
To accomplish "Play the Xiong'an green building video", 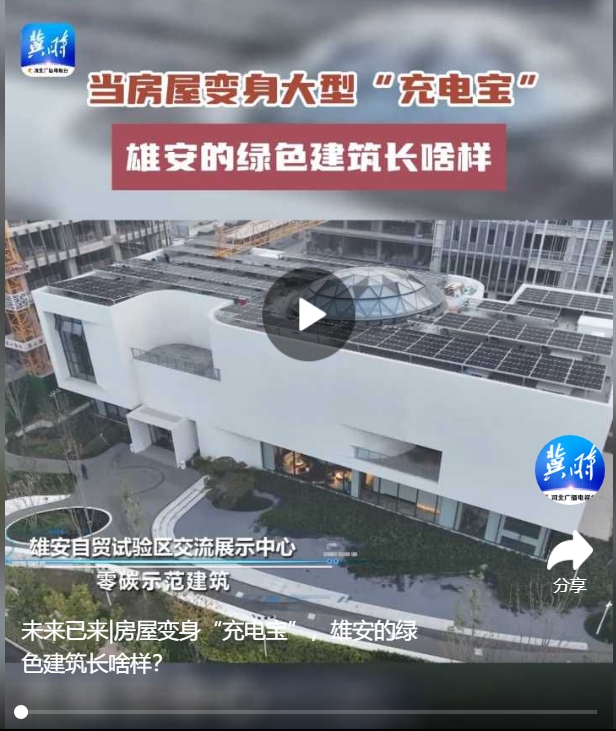I will pyautogui.click(x=308, y=314).
